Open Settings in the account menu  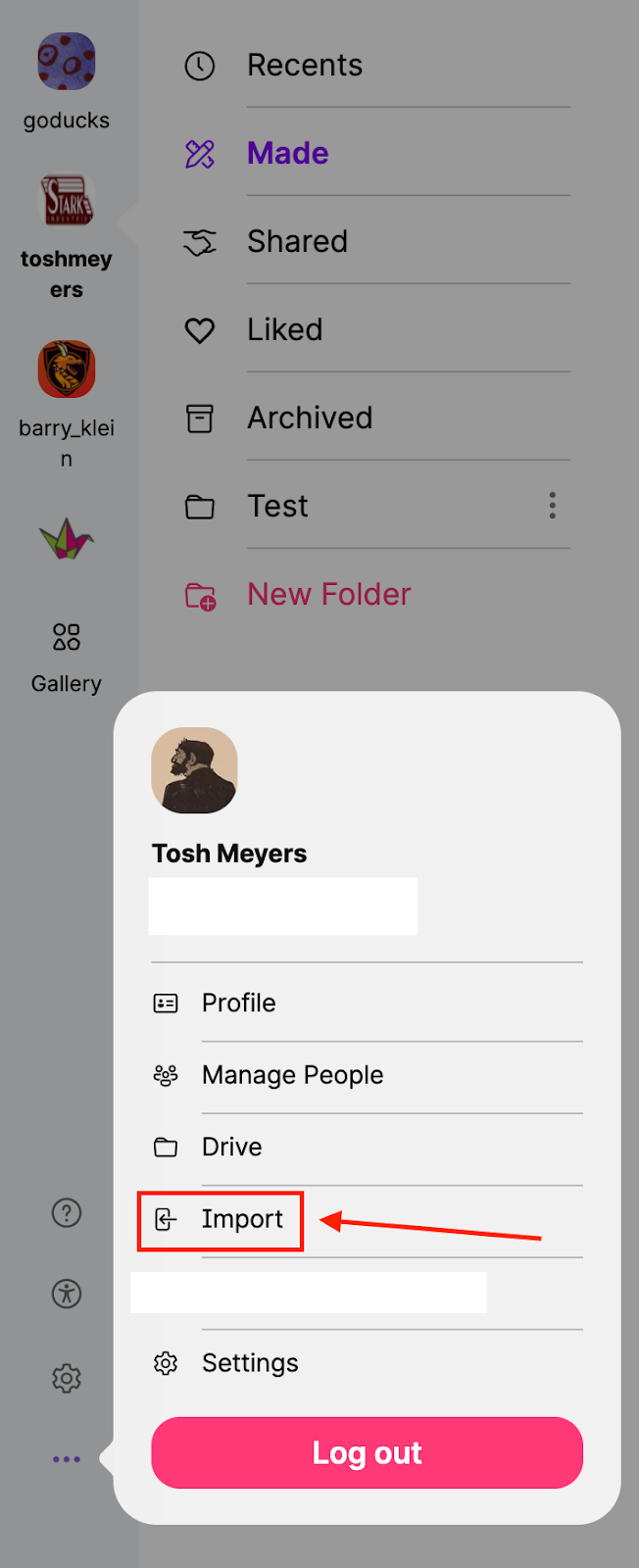pos(250,1363)
